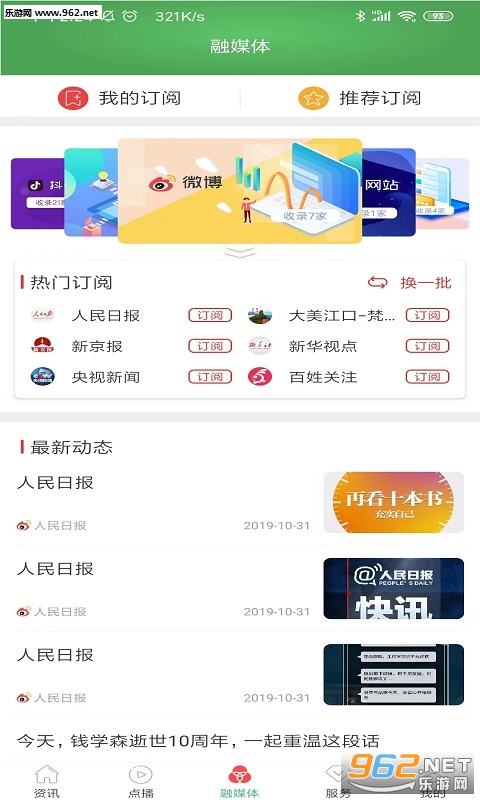
Task: Subscribe to 新京报
Action: point(210,346)
